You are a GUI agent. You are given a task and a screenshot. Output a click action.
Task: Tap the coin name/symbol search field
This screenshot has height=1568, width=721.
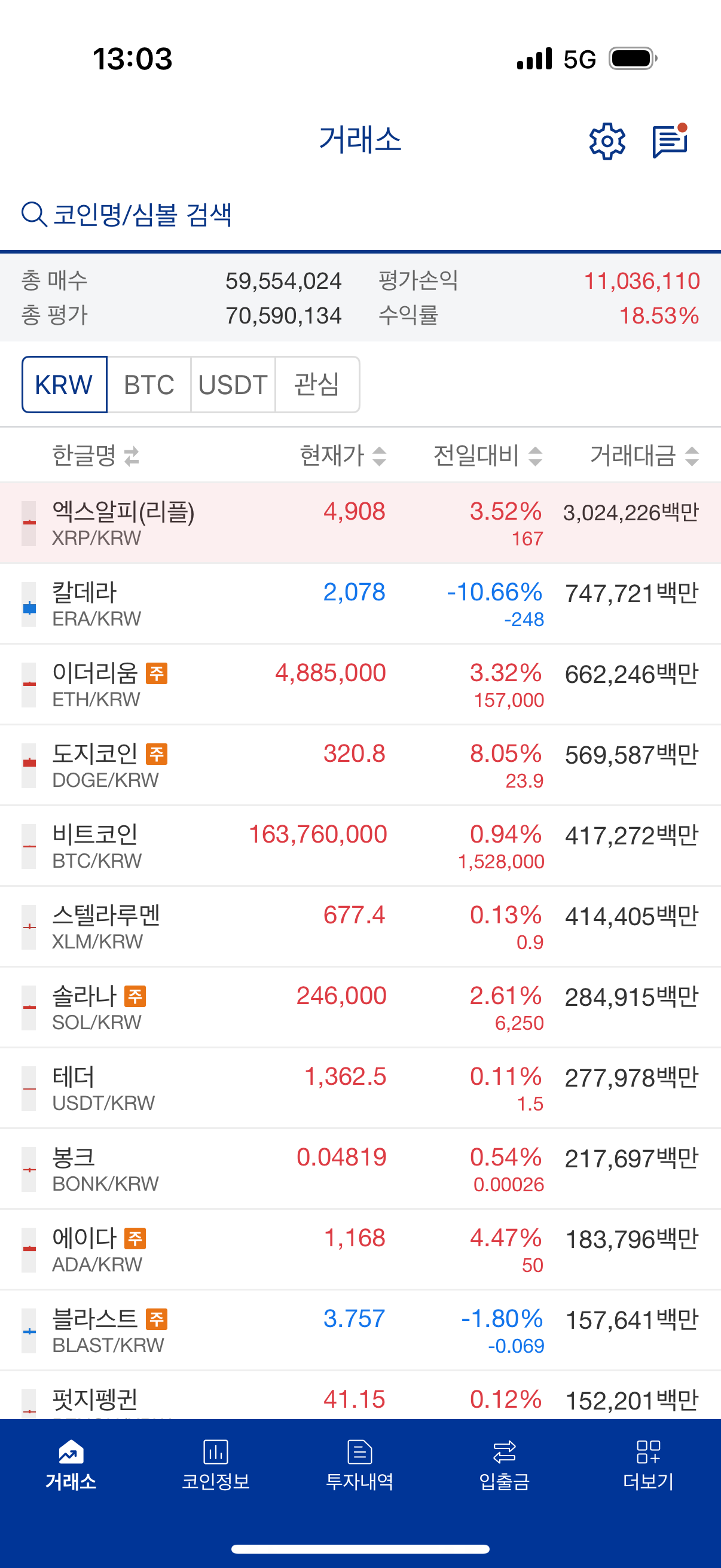point(142,215)
